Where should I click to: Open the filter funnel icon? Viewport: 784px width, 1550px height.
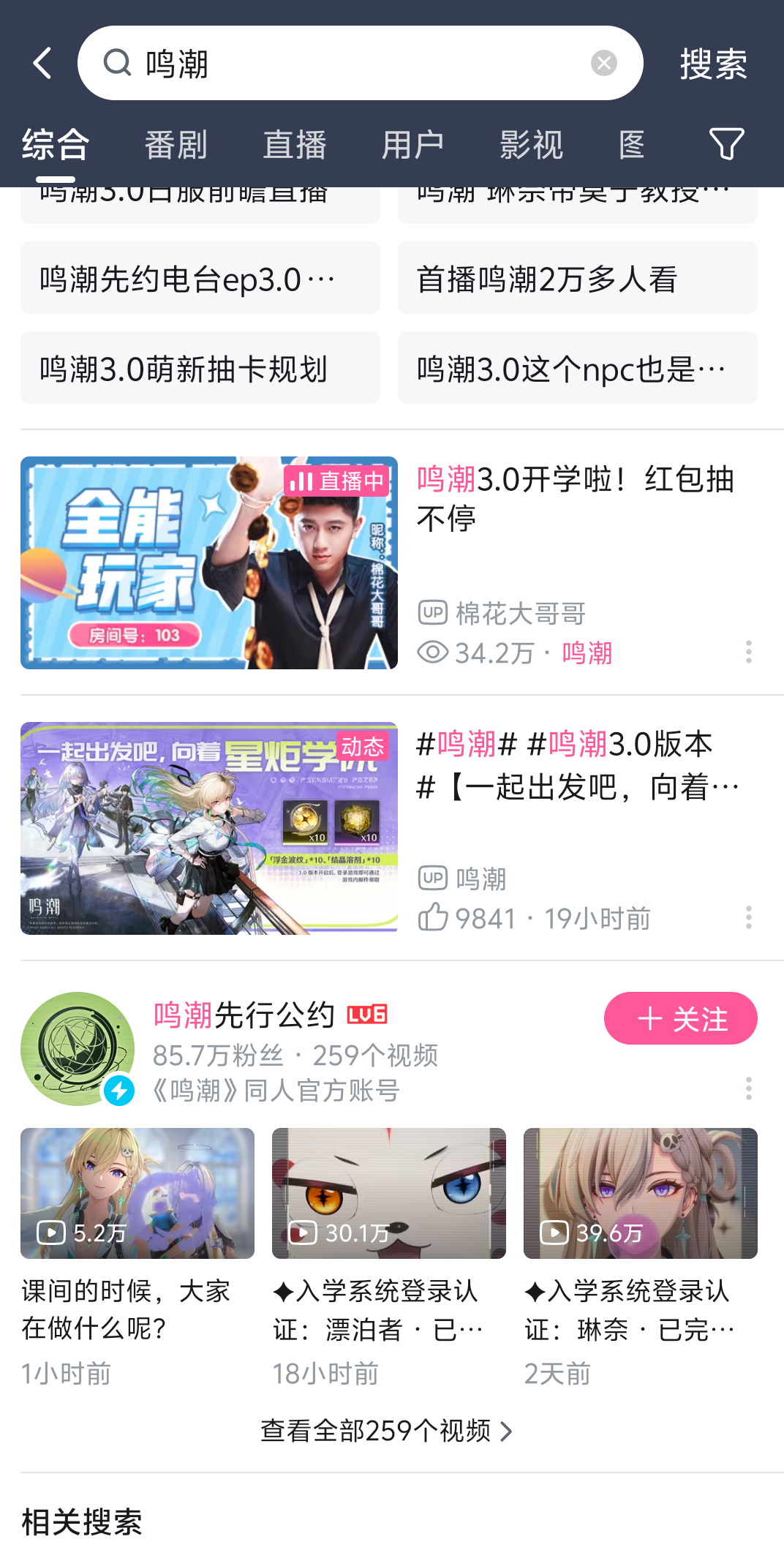point(726,144)
